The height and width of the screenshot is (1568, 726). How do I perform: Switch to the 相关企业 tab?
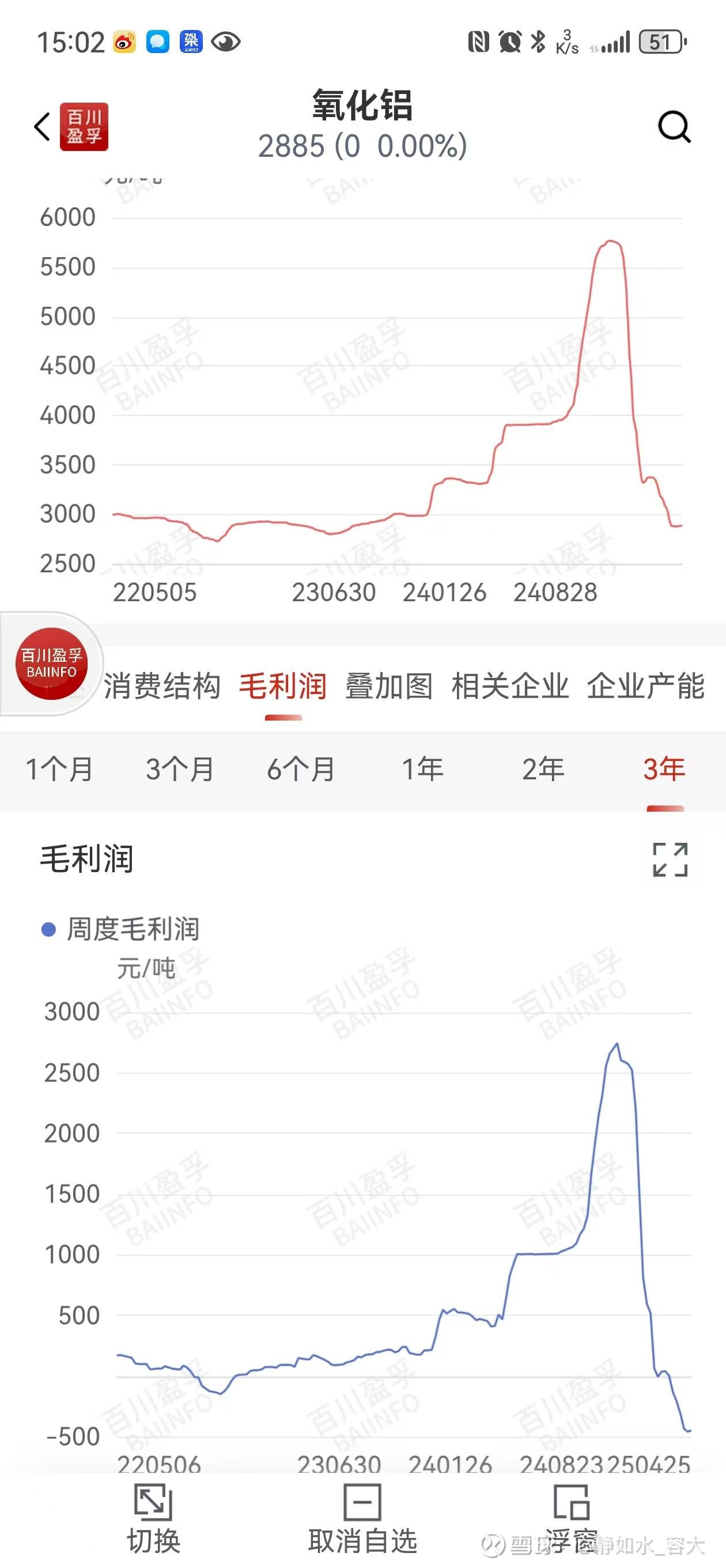[x=510, y=687]
